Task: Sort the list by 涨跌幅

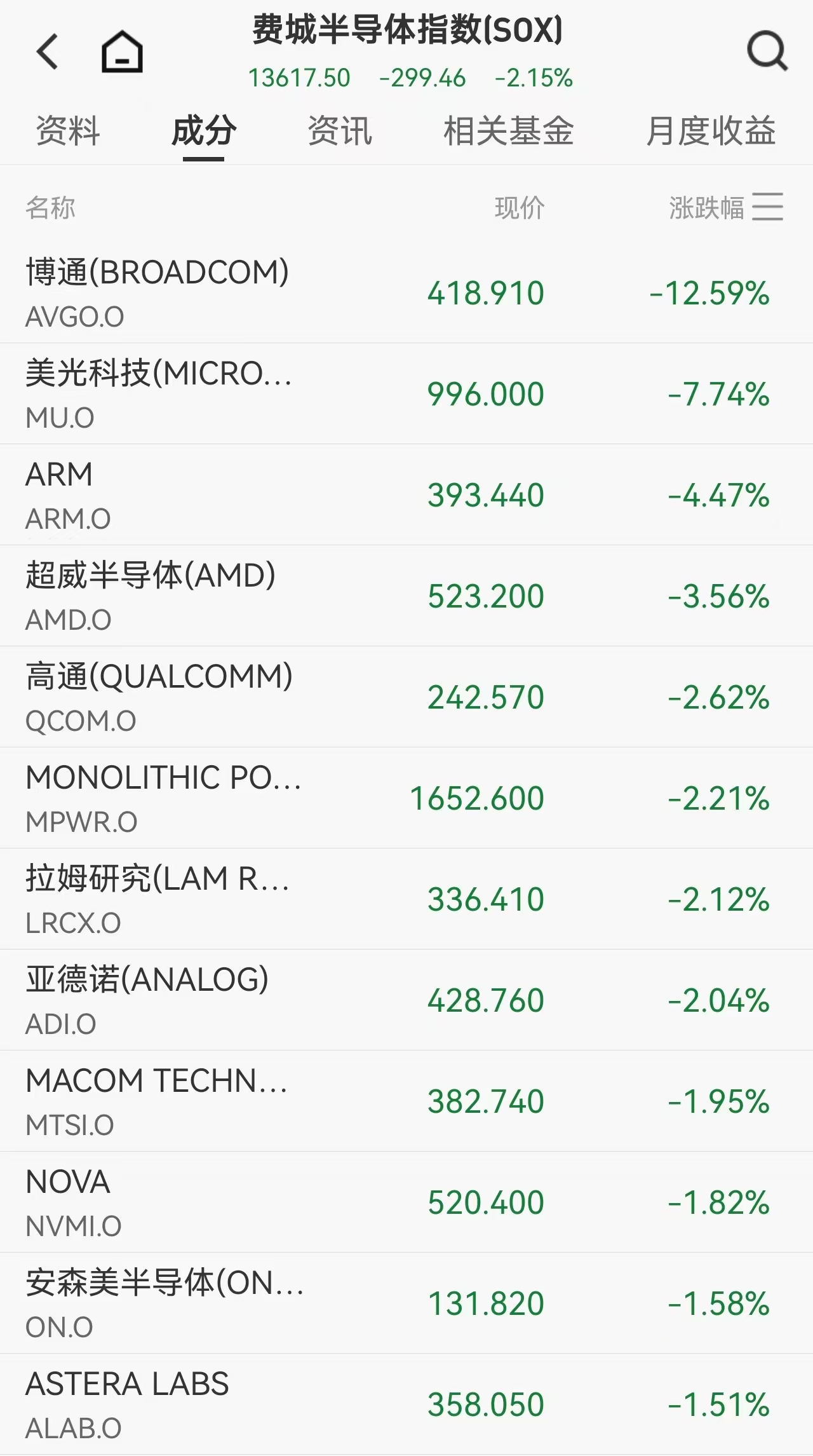Action: (x=726, y=207)
